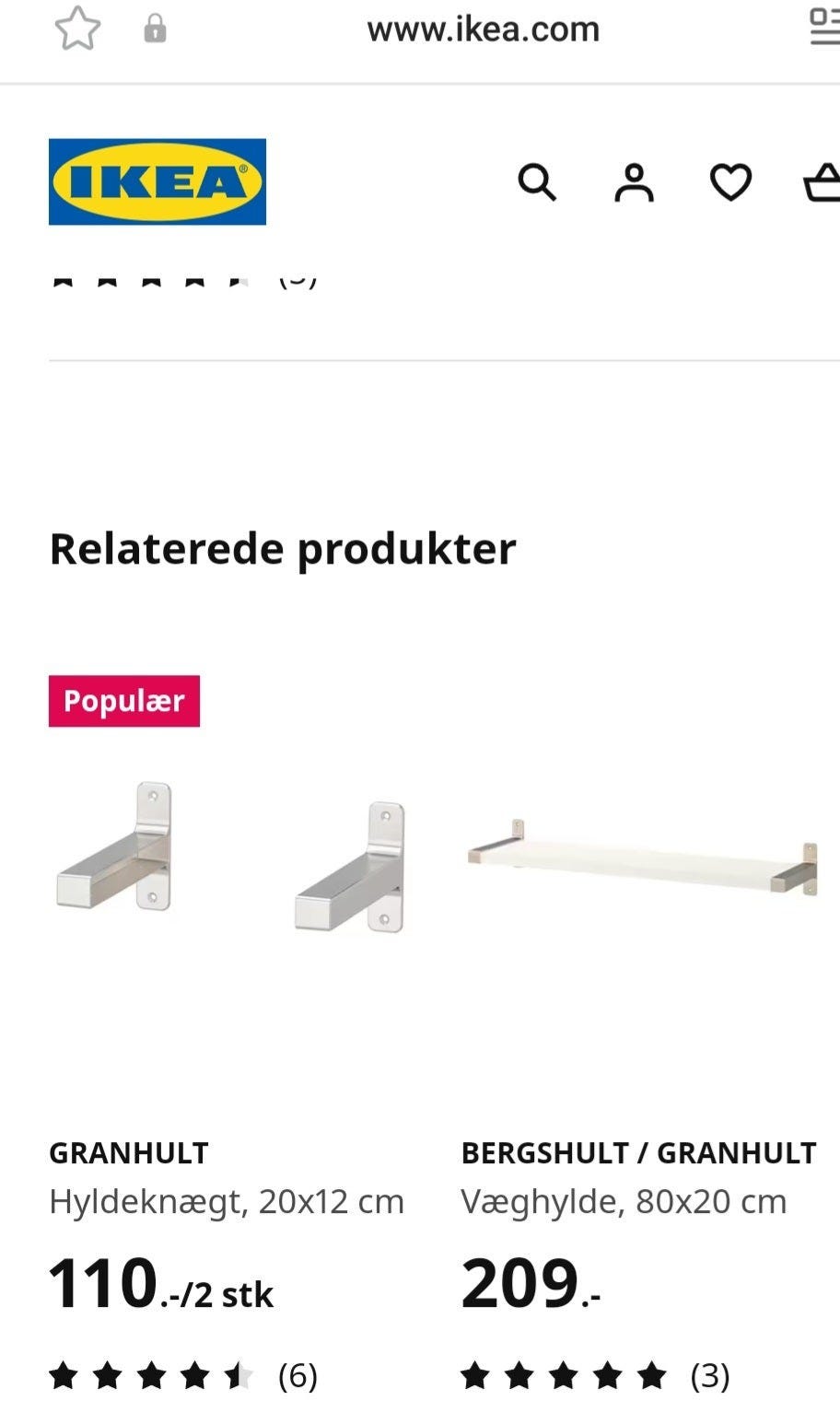Image resolution: width=840 pixels, height=1412 pixels.
Task: Click the IKEA logo to go home
Action: tap(157, 181)
